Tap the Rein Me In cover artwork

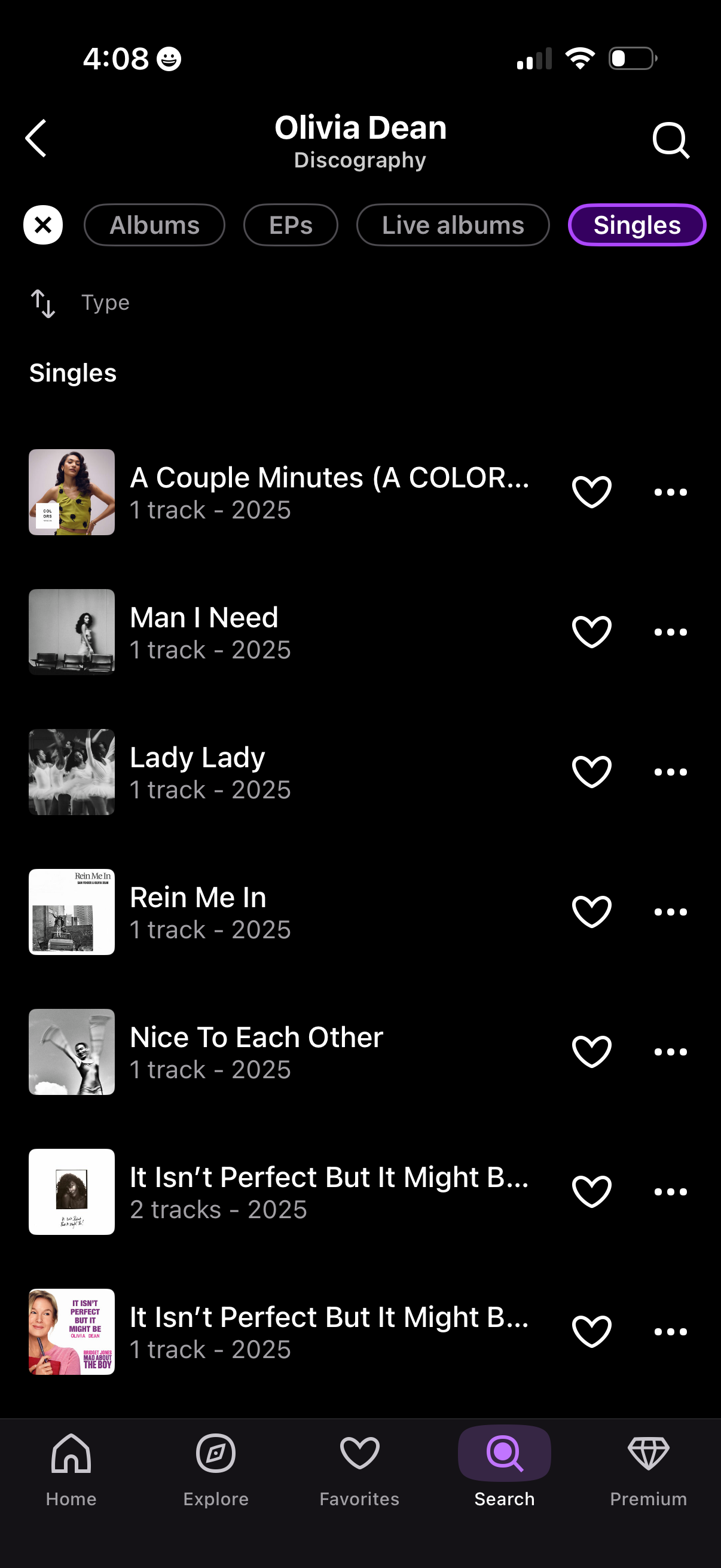pyautogui.click(x=71, y=911)
